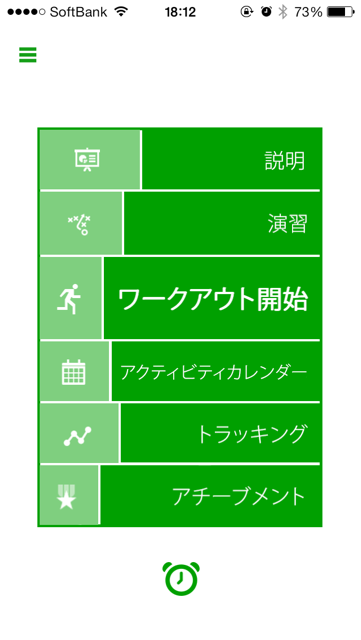The image size is (361, 640).
Task: Open アチーブメント achievements
Action: click(180, 495)
